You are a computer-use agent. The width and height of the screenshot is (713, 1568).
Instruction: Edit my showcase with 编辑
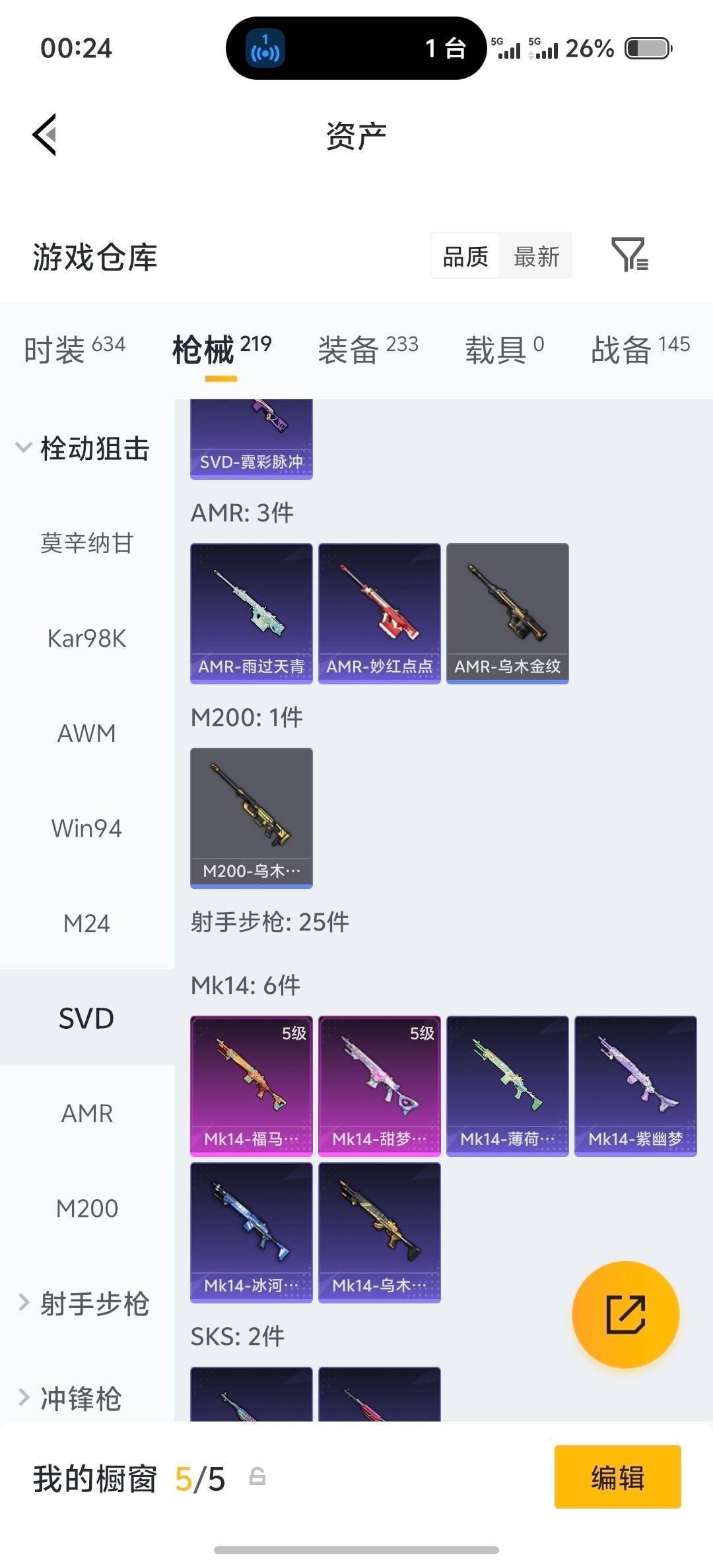coord(617,1478)
